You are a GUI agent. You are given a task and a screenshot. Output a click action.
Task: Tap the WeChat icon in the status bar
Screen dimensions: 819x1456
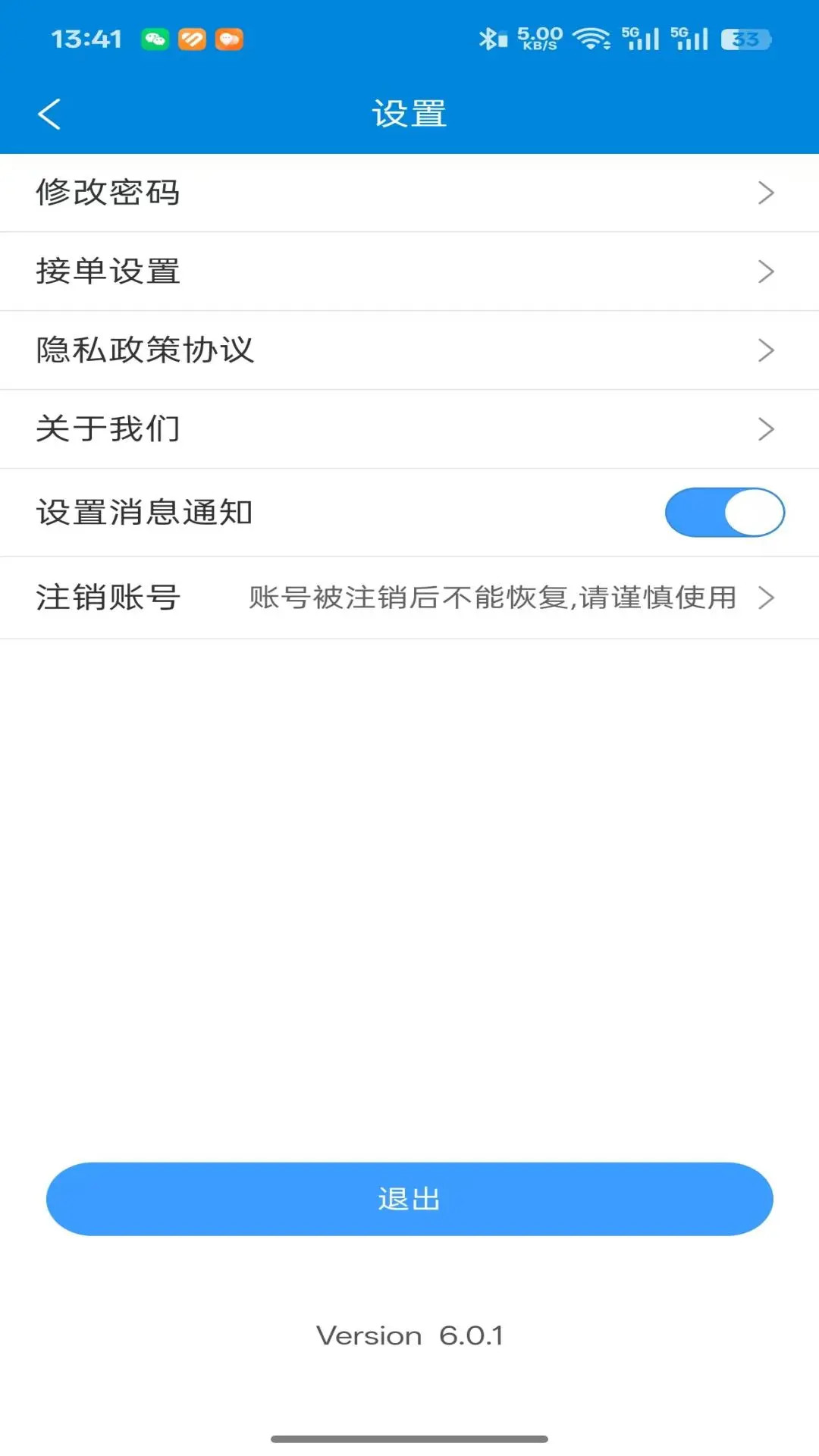click(x=155, y=39)
